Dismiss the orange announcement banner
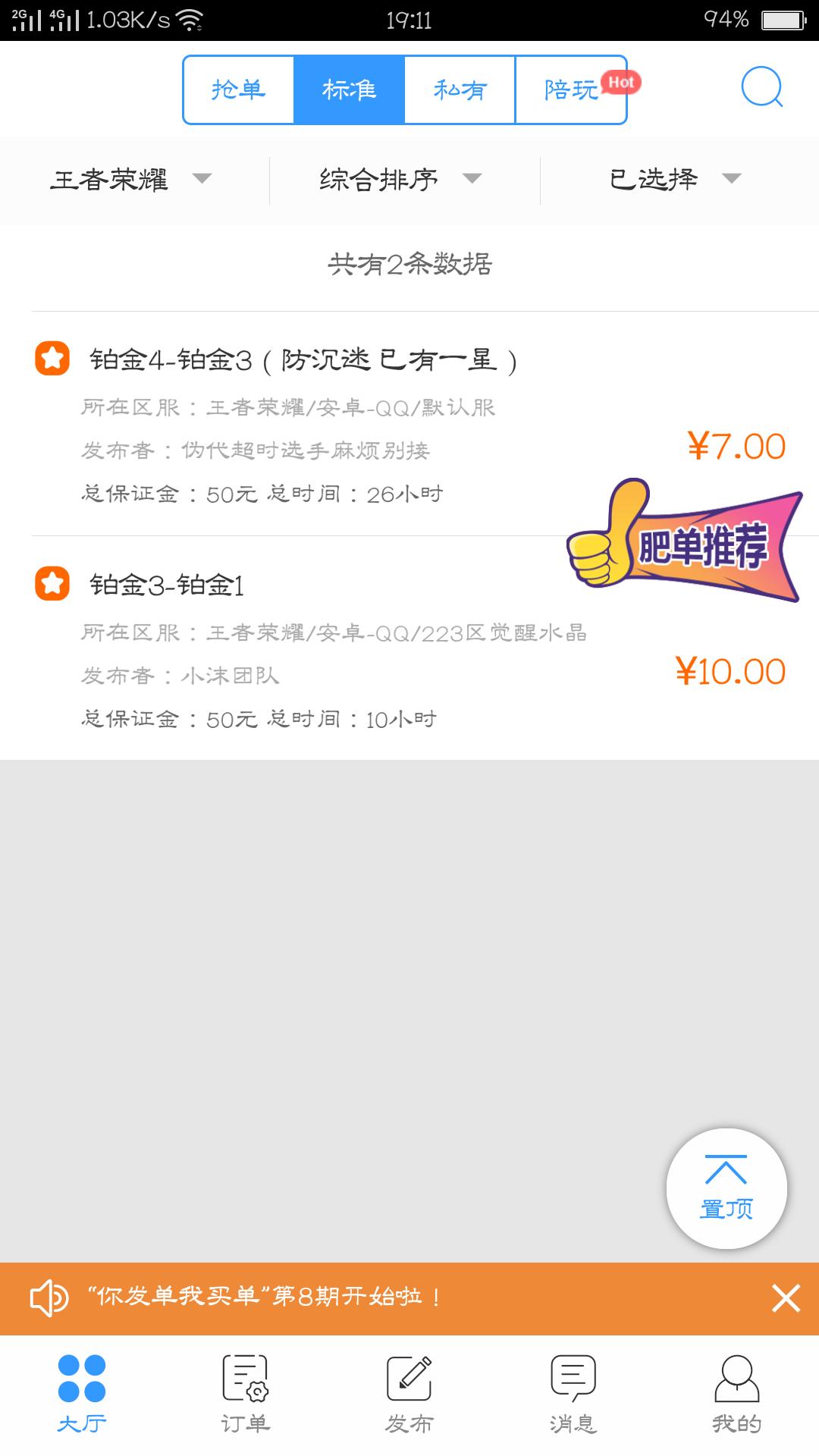The height and width of the screenshot is (1456, 819). 786,1298
